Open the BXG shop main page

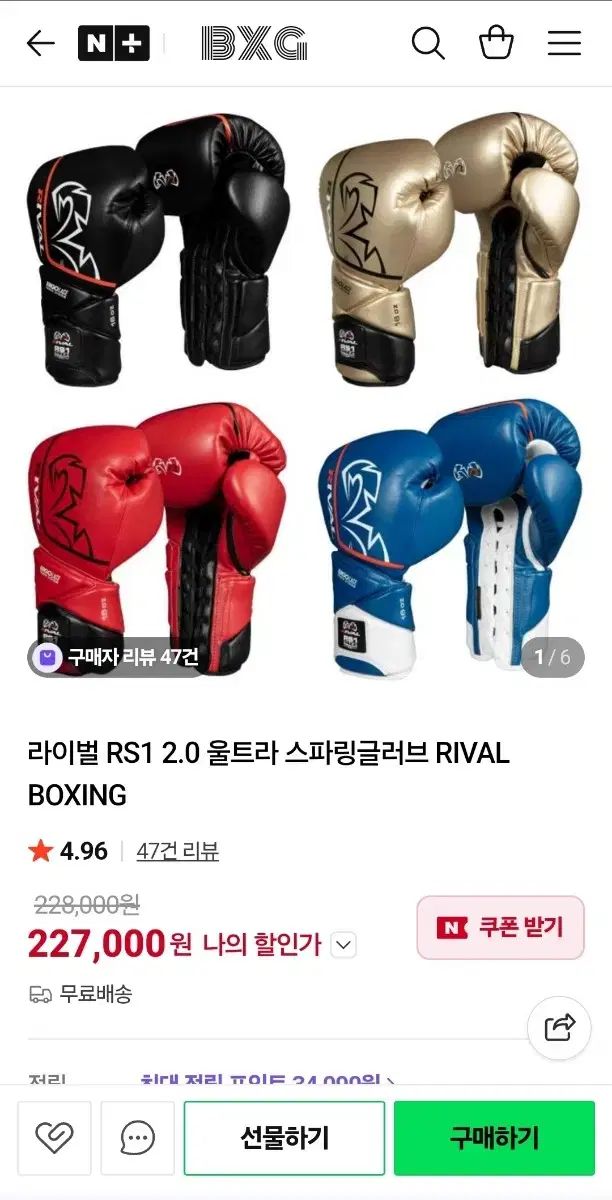[254, 43]
